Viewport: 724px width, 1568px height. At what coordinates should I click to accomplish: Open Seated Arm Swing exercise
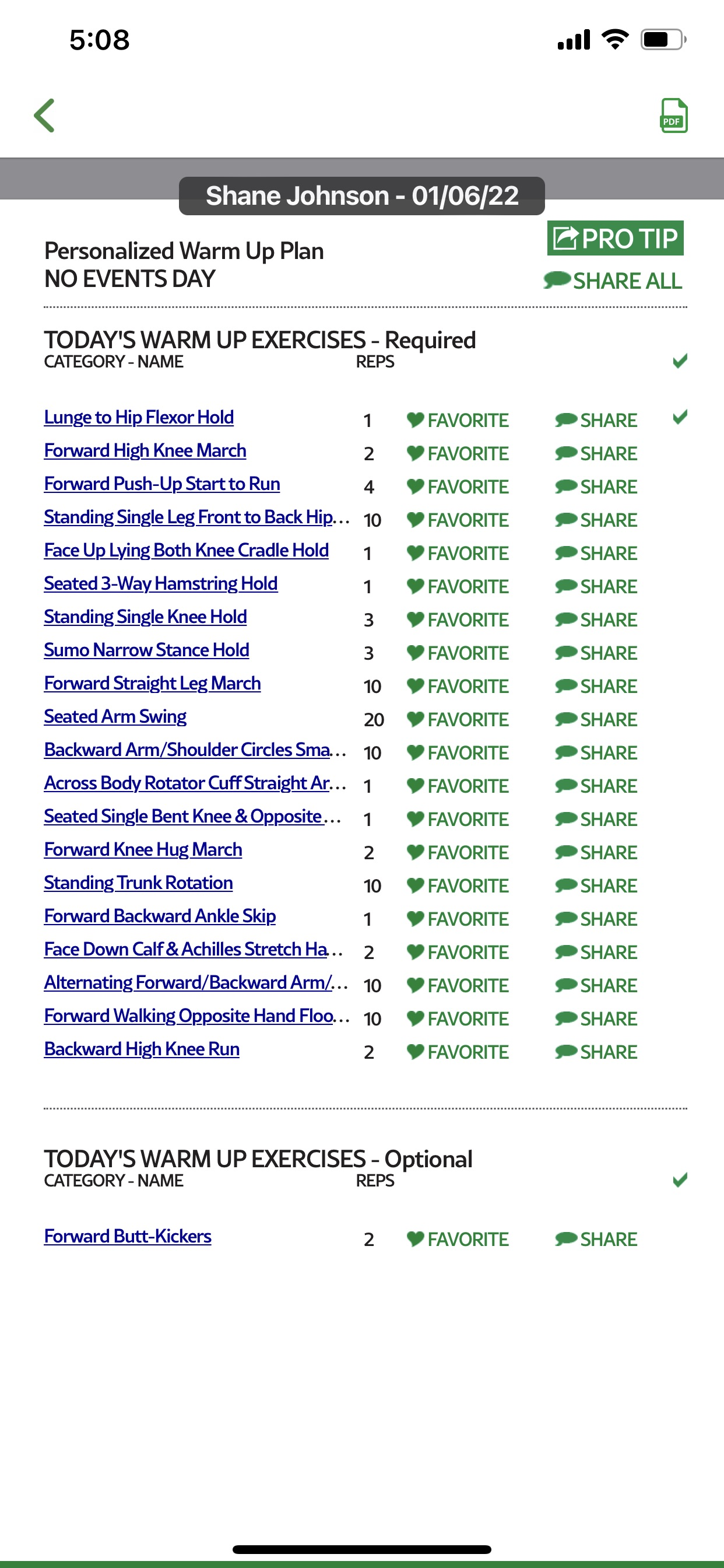tap(115, 716)
